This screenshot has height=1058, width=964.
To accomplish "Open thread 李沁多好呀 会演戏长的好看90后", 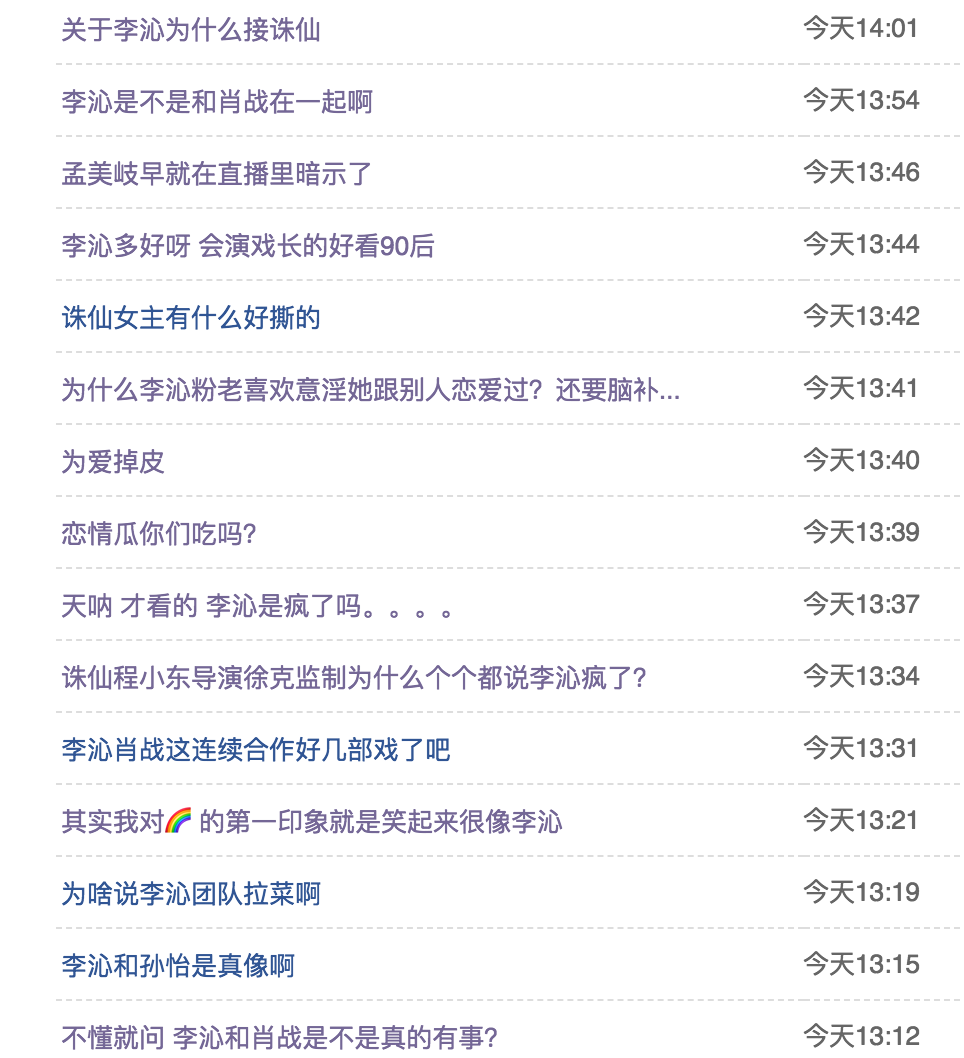I will (248, 246).
